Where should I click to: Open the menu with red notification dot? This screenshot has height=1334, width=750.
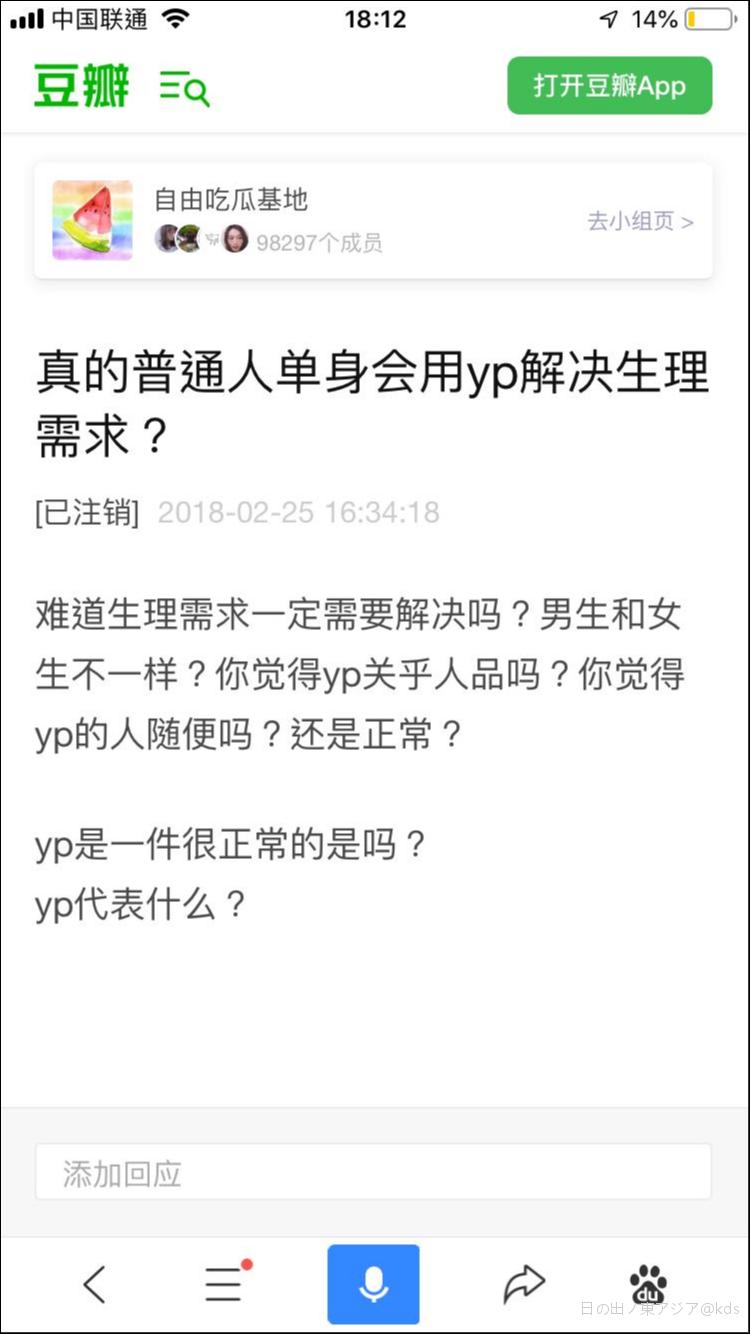[x=224, y=1283]
